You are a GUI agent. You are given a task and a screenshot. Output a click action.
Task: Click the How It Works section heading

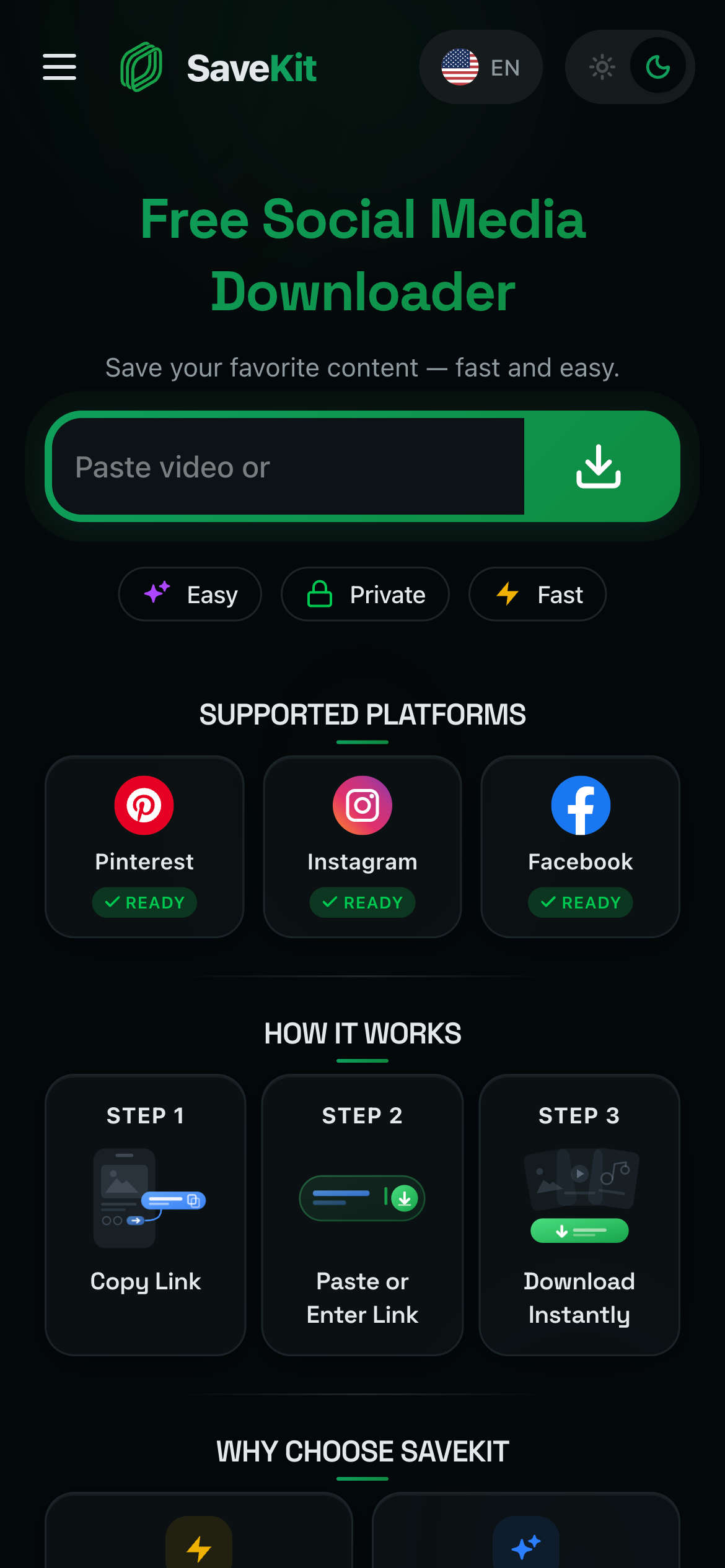coord(362,1033)
